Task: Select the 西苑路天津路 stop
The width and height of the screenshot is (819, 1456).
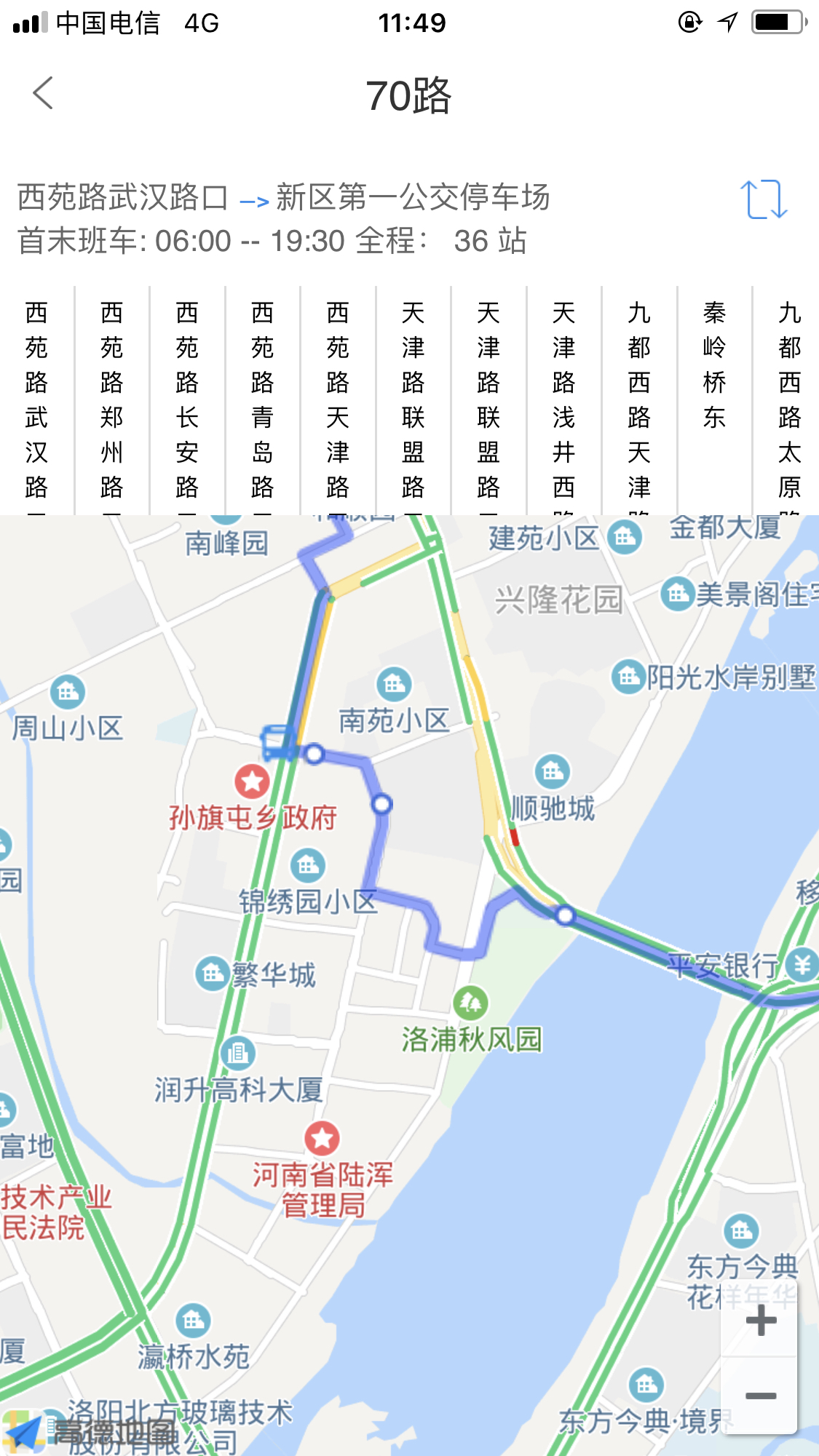Action: point(338,400)
